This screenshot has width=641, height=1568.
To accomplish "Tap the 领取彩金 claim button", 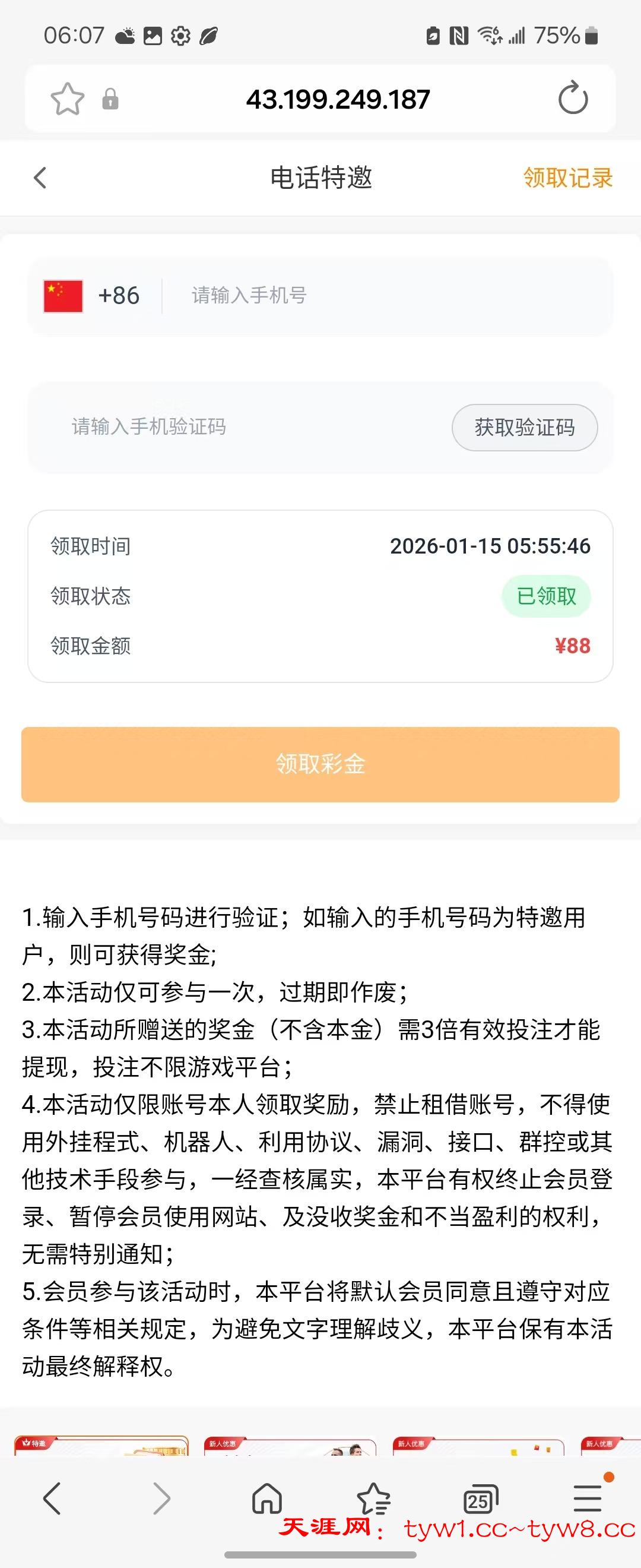I will tap(320, 764).
